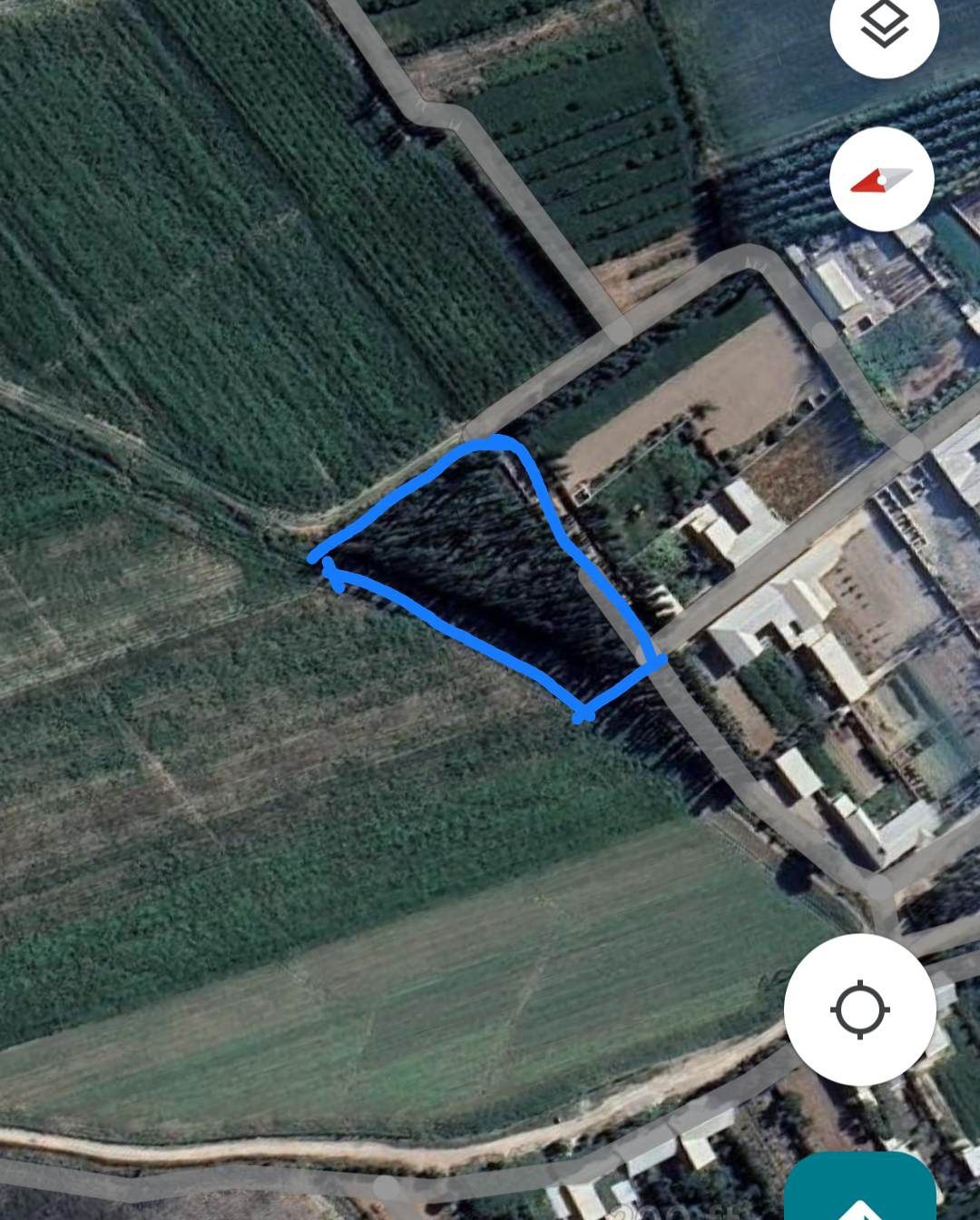Tap the teal directions button
This screenshot has height=1220, width=980.
click(860, 1191)
